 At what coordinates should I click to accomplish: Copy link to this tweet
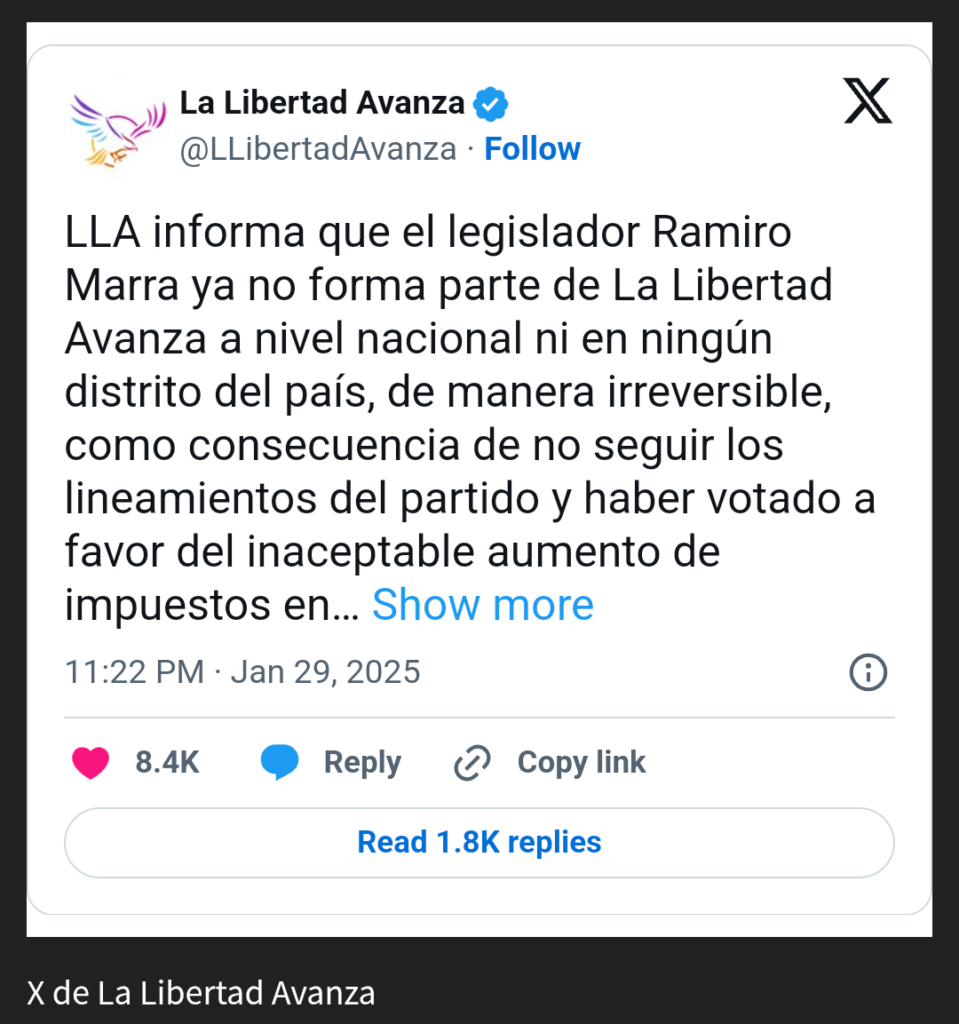(551, 763)
